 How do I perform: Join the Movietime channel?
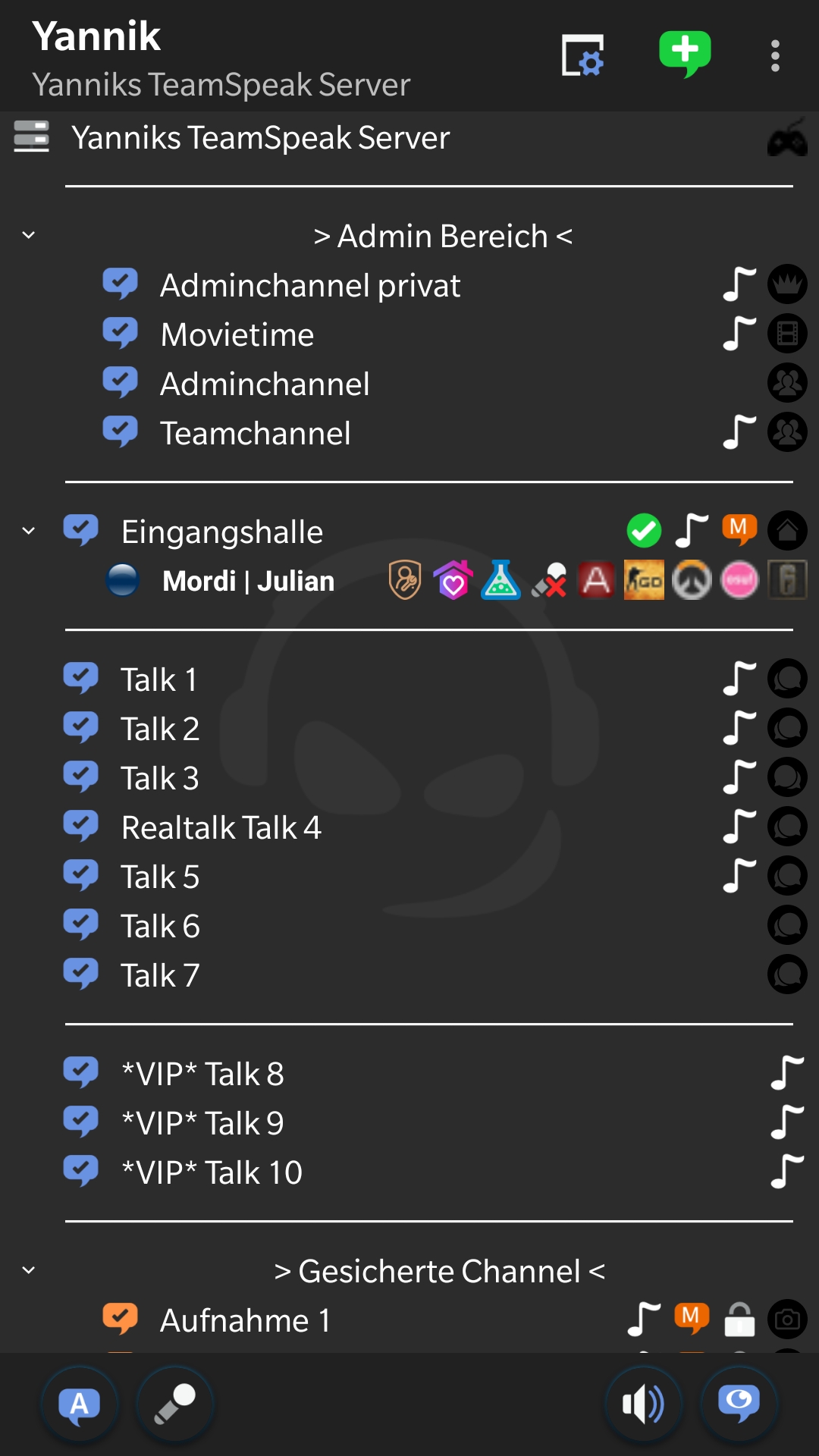pyautogui.click(x=237, y=335)
